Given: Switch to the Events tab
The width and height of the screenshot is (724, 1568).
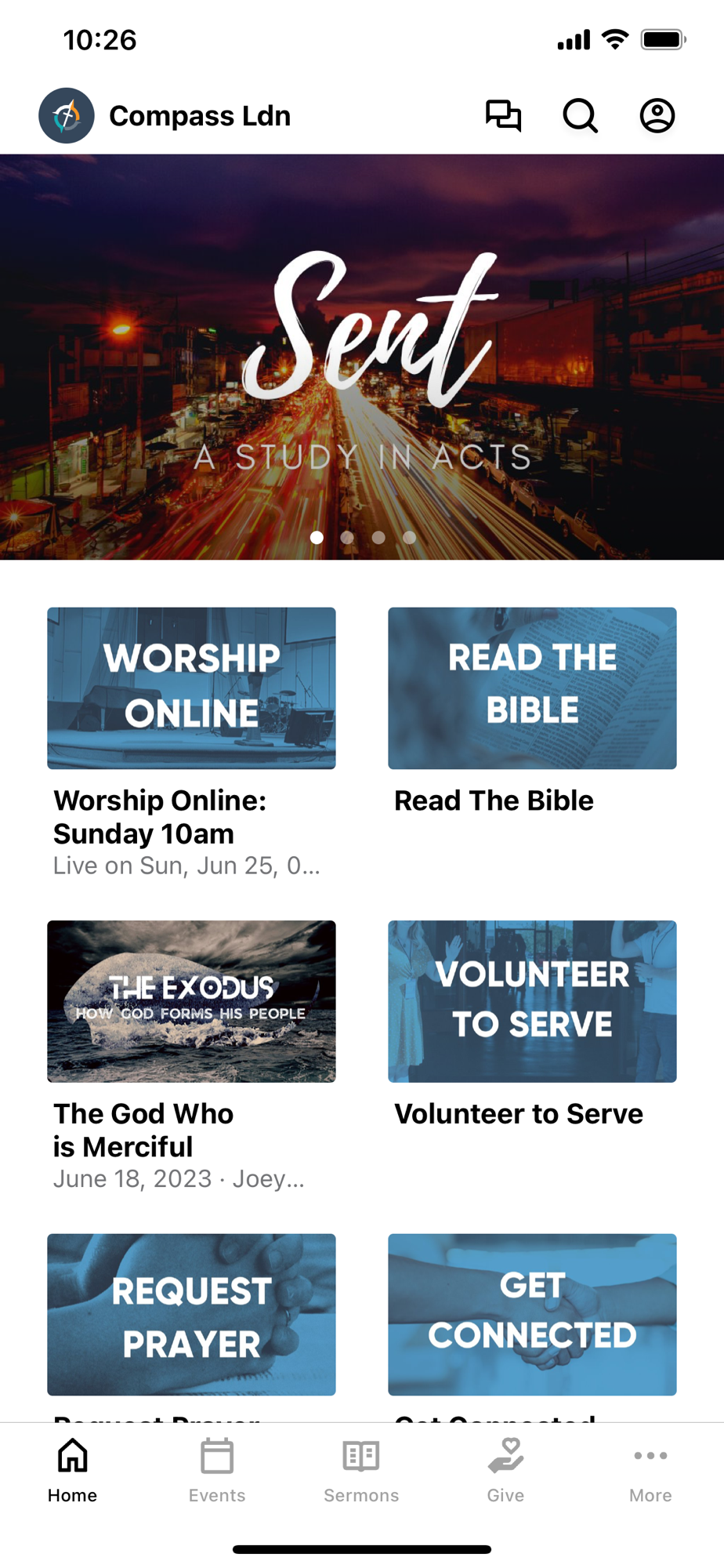Looking at the screenshot, I should (217, 1470).
